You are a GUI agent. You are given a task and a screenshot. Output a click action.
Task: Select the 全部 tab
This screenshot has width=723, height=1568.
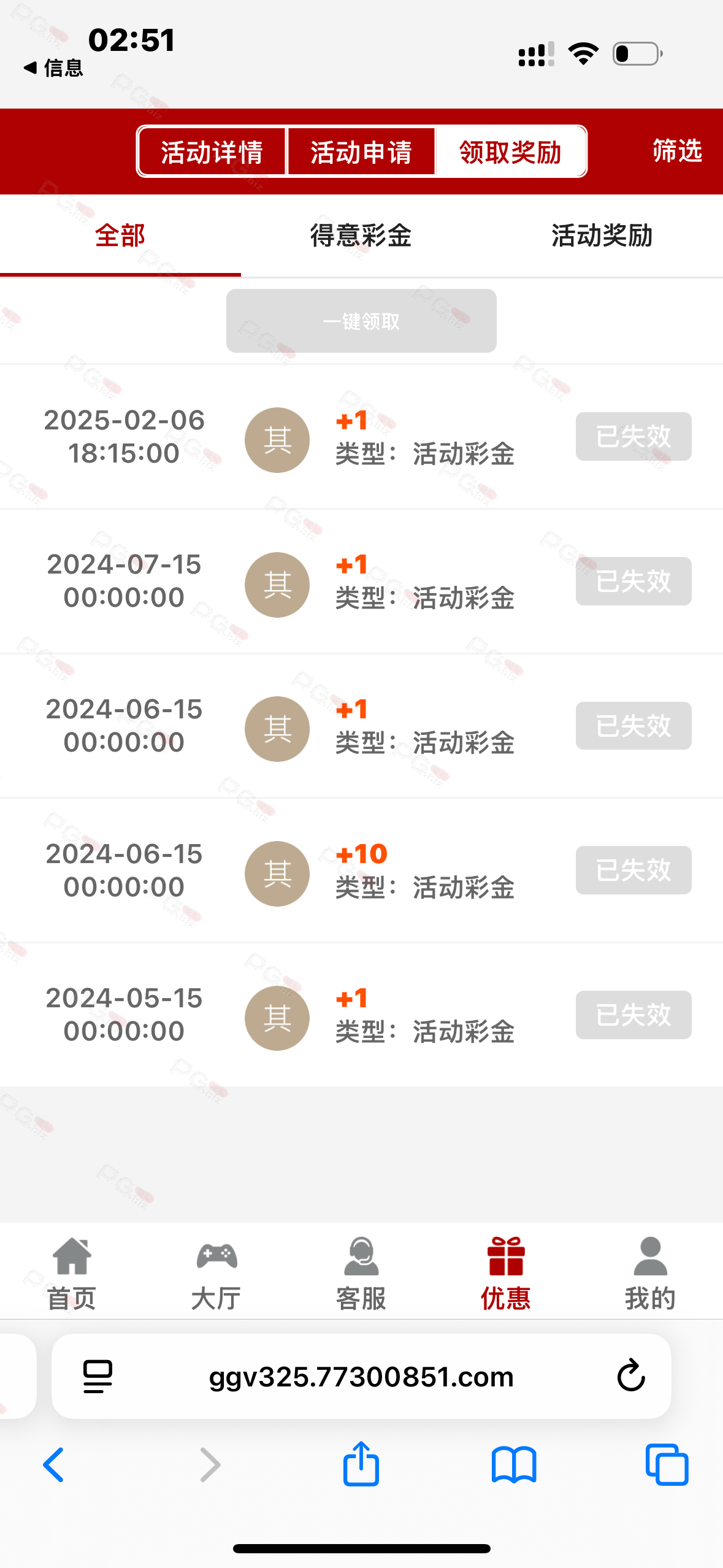tap(120, 236)
